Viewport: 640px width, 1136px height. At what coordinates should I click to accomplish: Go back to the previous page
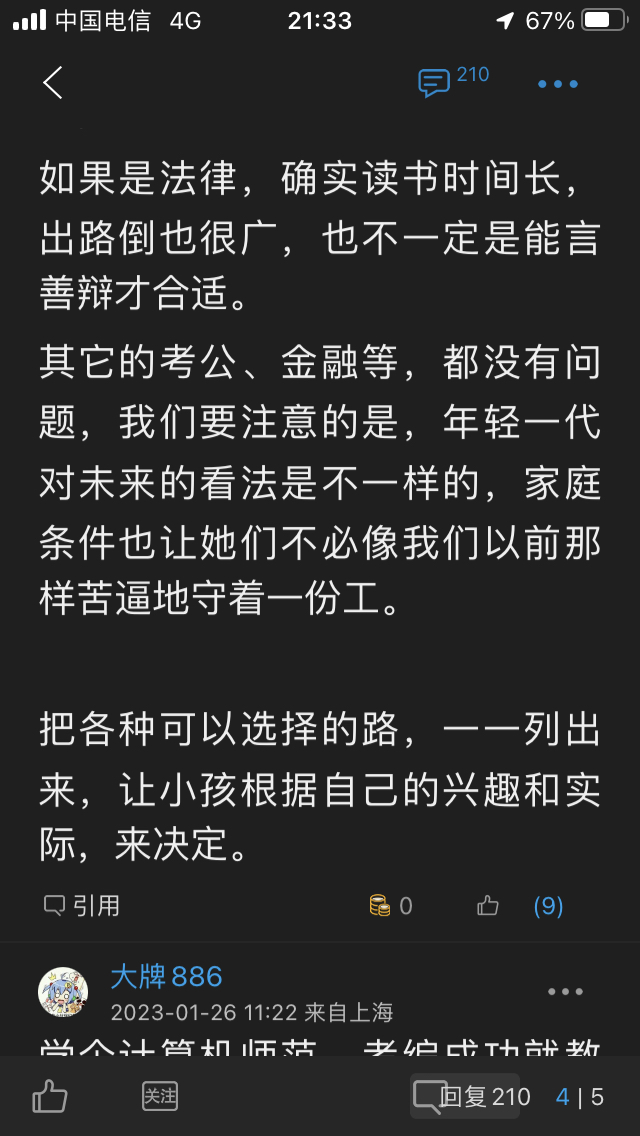(x=53, y=83)
